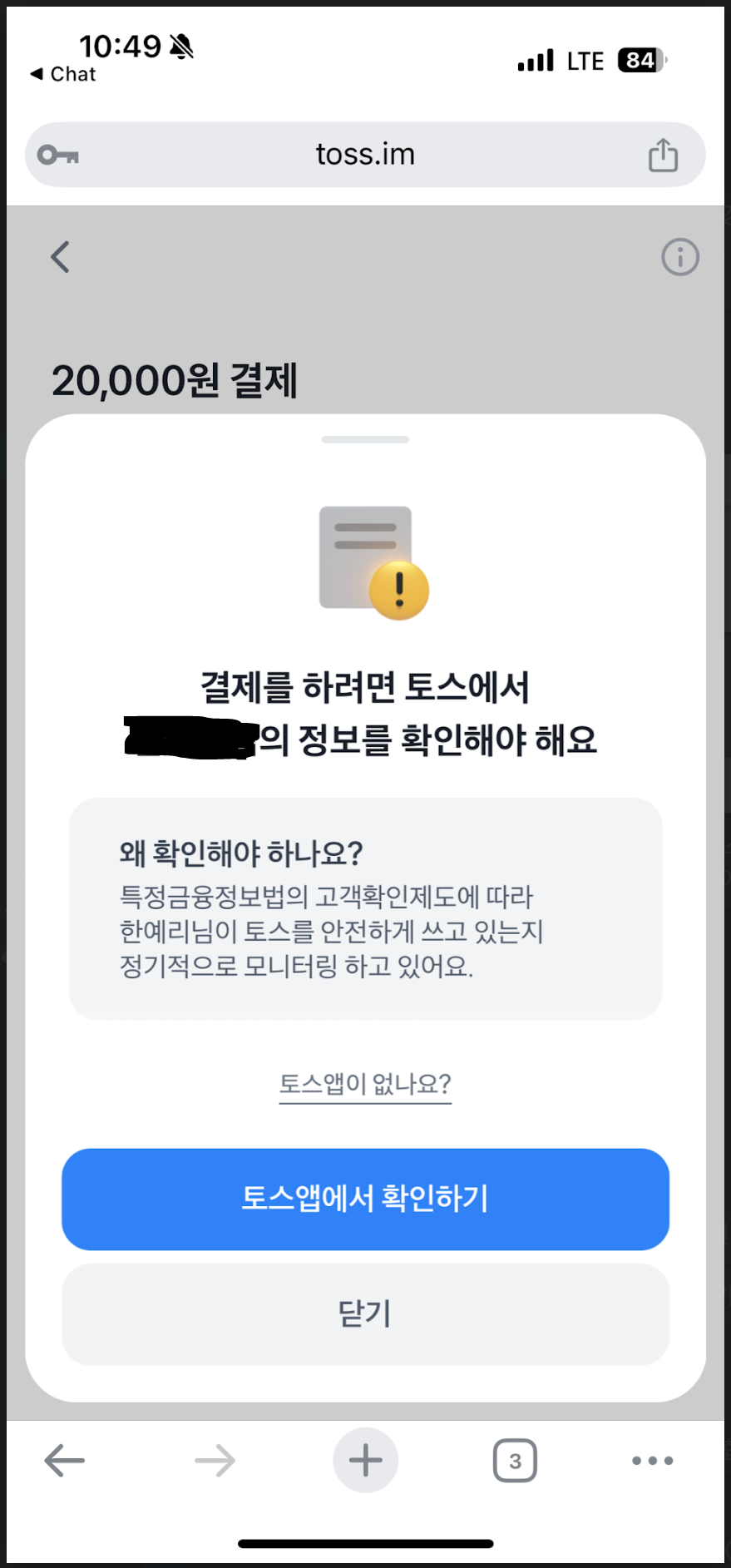Share the page from the address bar
The width and height of the screenshot is (731, 1568).
pos(663,155)
